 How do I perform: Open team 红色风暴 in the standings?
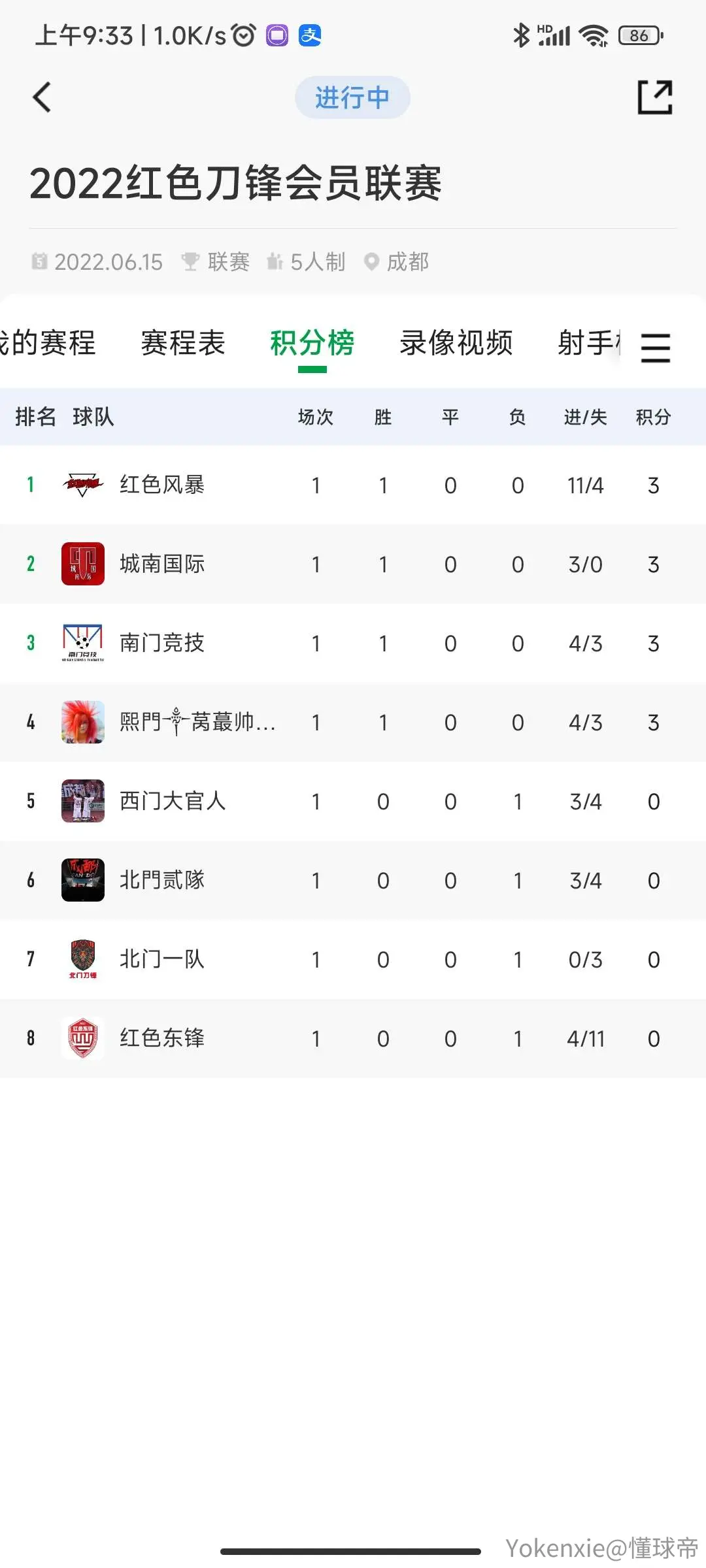pyautogui.click(x=353, y=485)
